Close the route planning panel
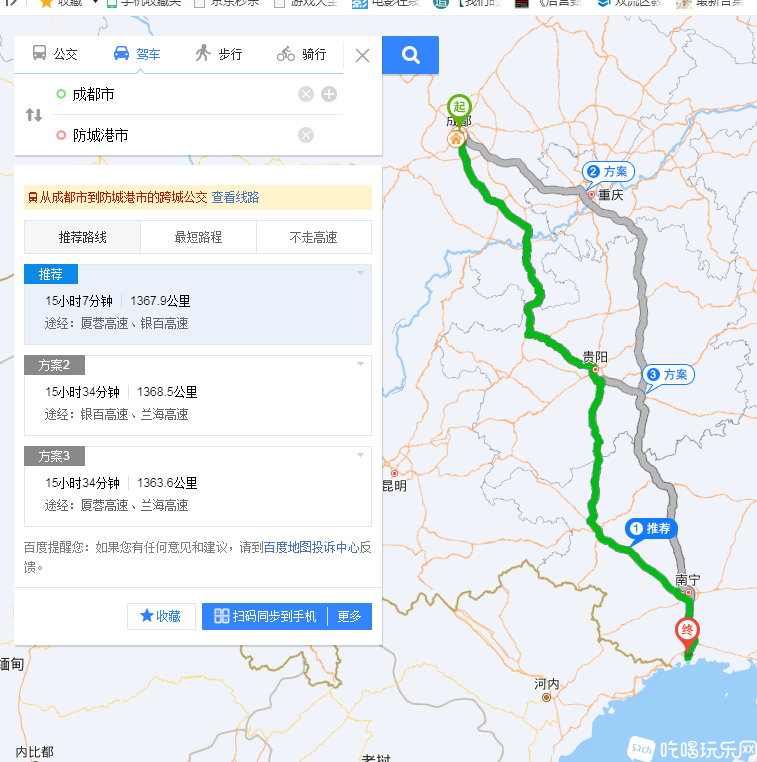 pos(362,56)
